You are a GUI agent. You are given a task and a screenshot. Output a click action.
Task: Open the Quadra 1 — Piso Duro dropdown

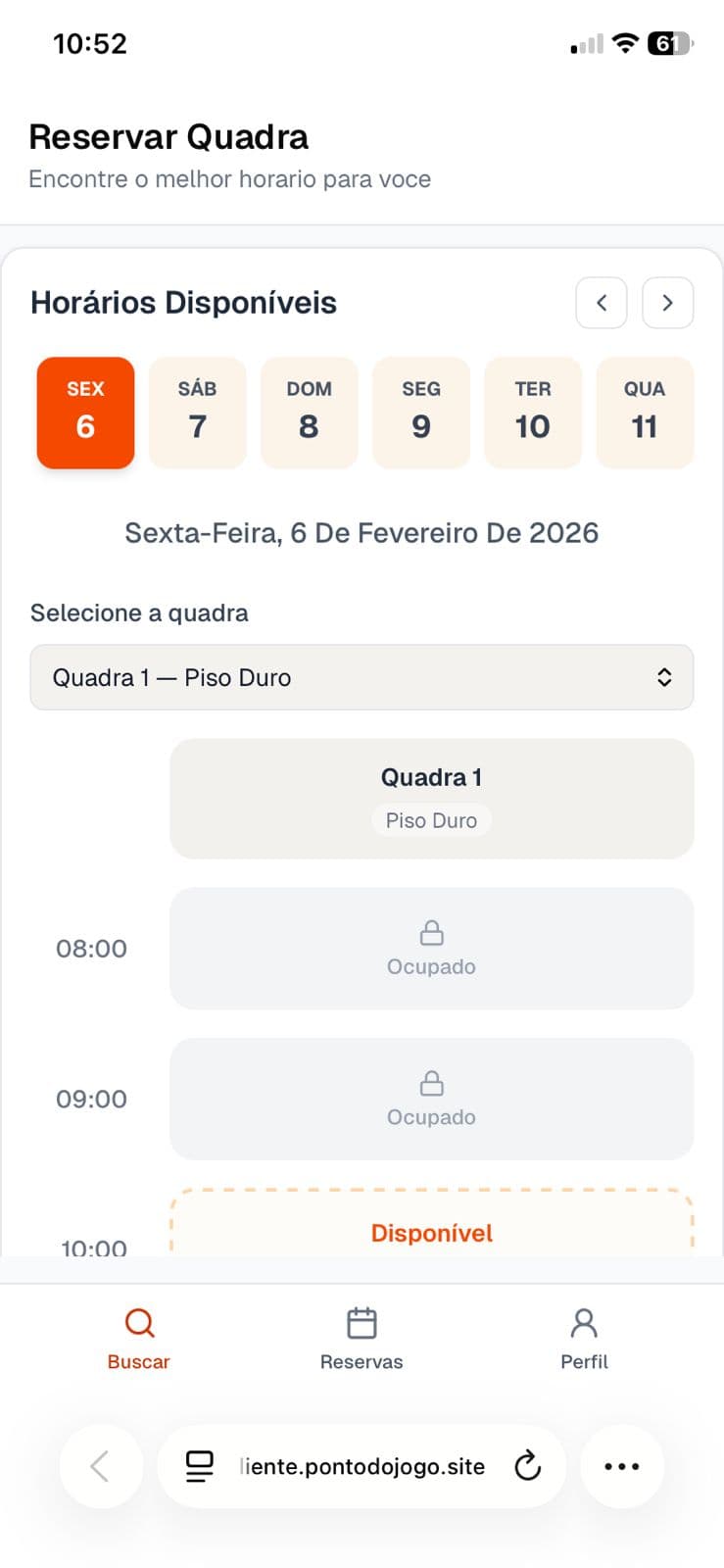pyautogui.click(x=362, y=677)
